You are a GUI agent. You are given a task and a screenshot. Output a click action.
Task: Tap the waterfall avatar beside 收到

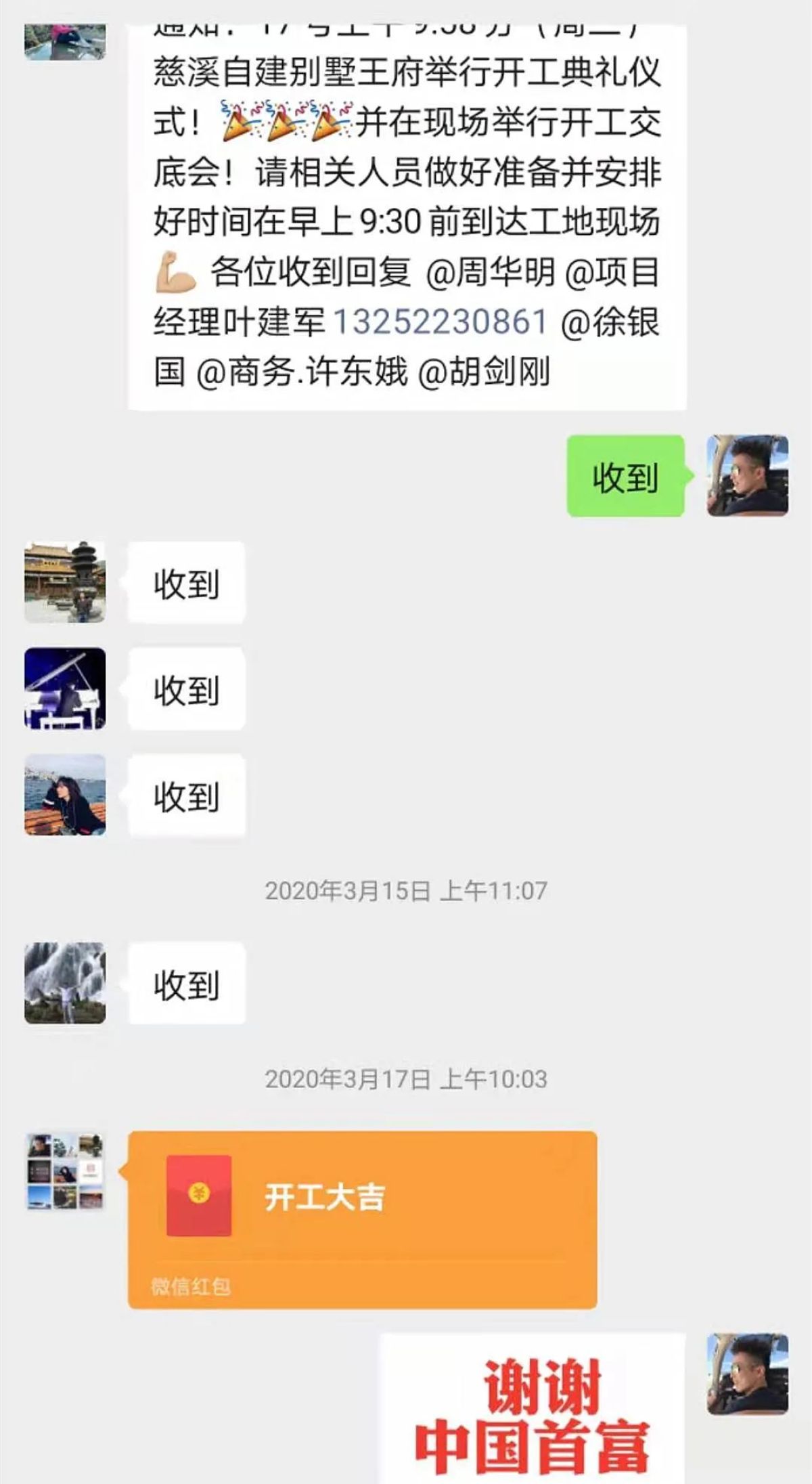point(65,983)
